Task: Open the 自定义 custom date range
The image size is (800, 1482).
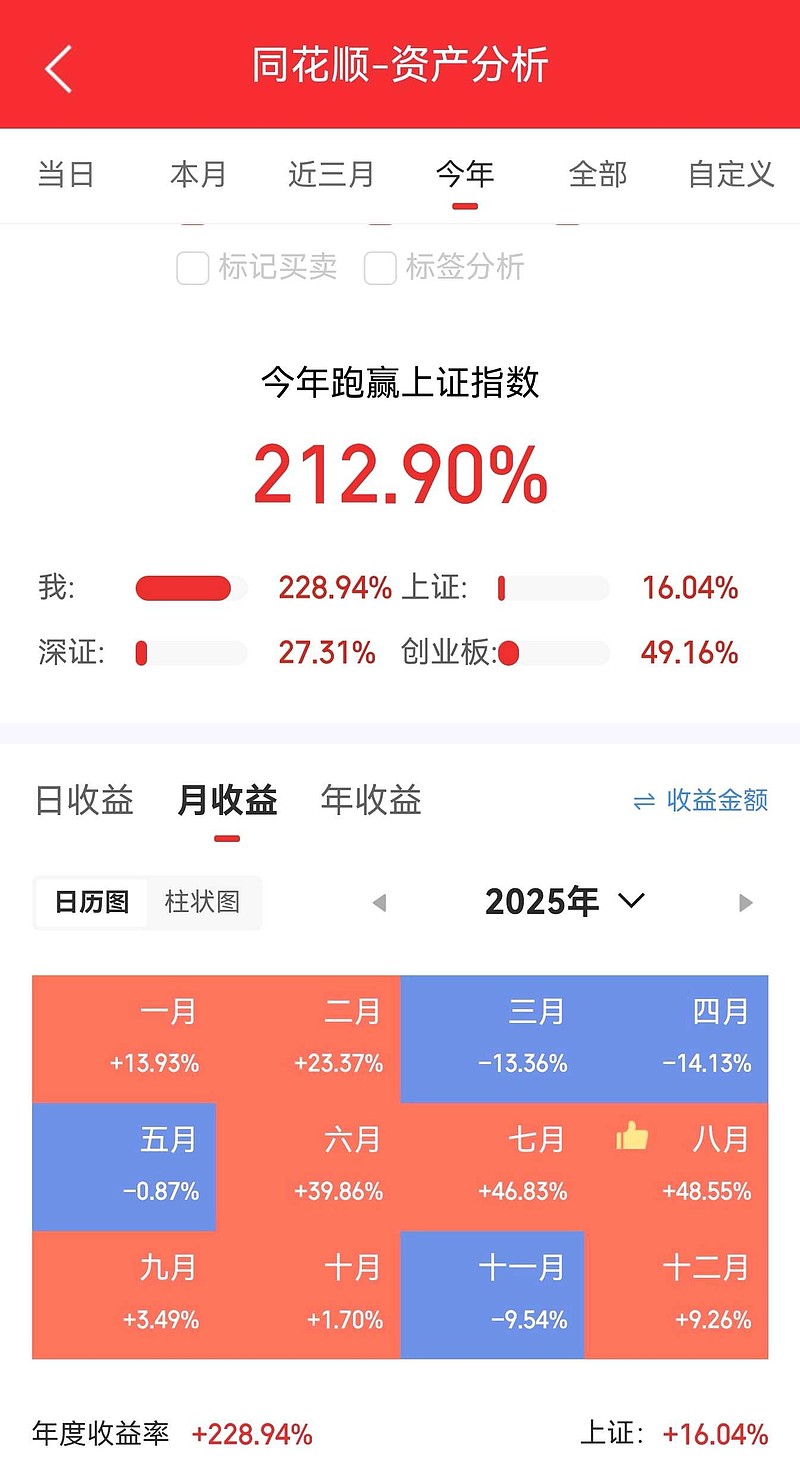Action: click(x=730, y=174)
